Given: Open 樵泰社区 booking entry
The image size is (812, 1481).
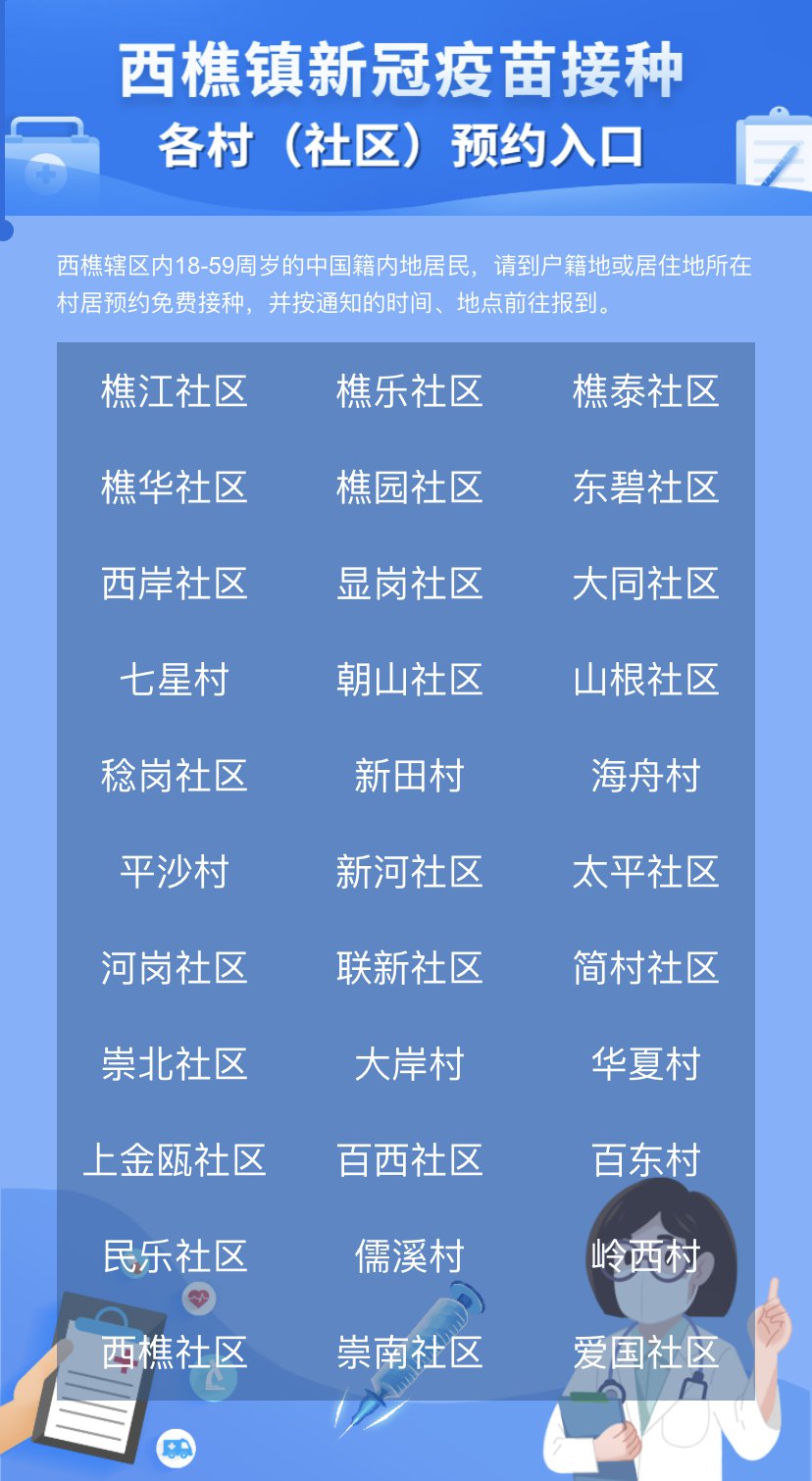Looking at the screenshot, I should [645, 391].
